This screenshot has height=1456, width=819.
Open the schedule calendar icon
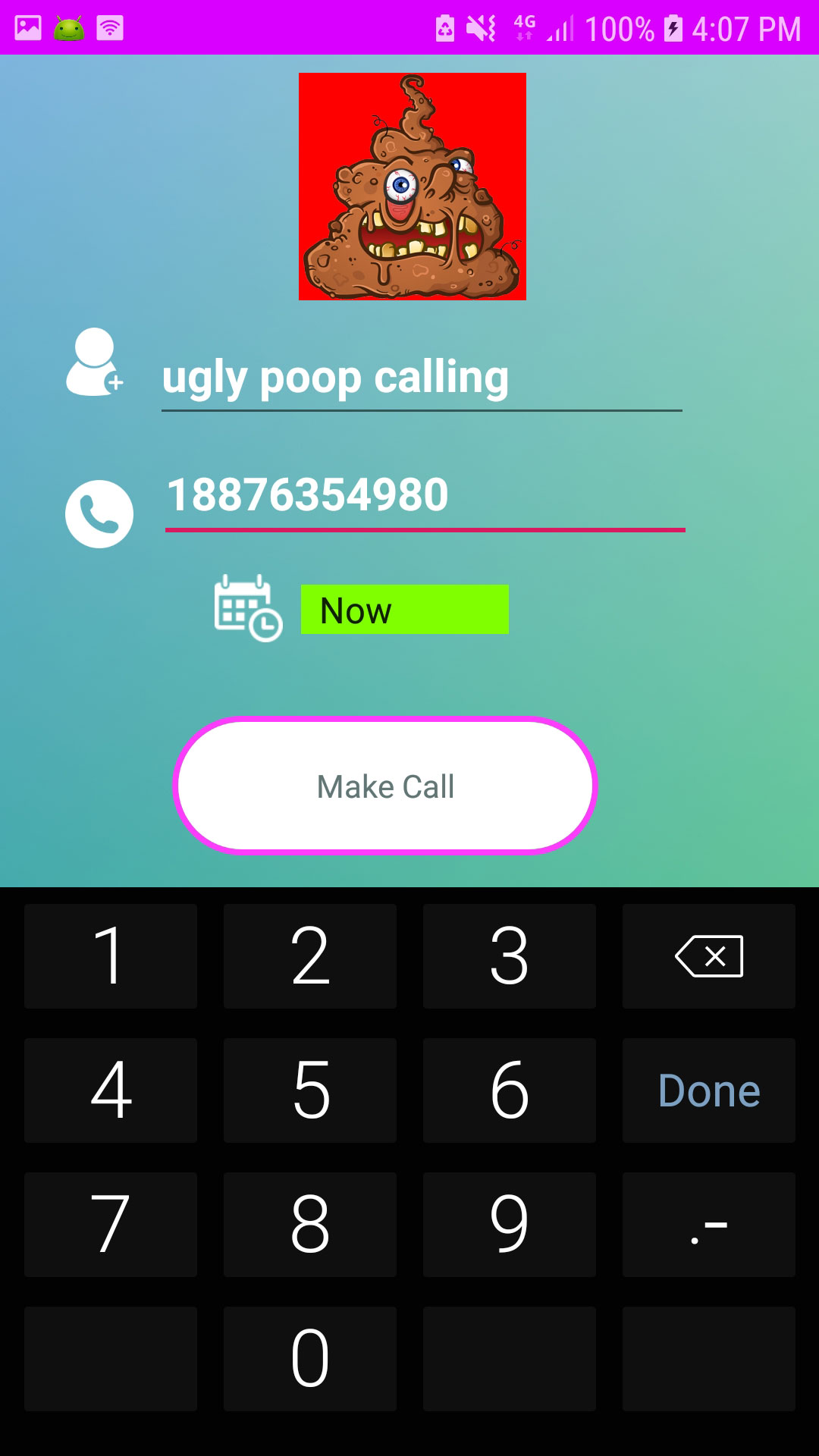point(248,608)
